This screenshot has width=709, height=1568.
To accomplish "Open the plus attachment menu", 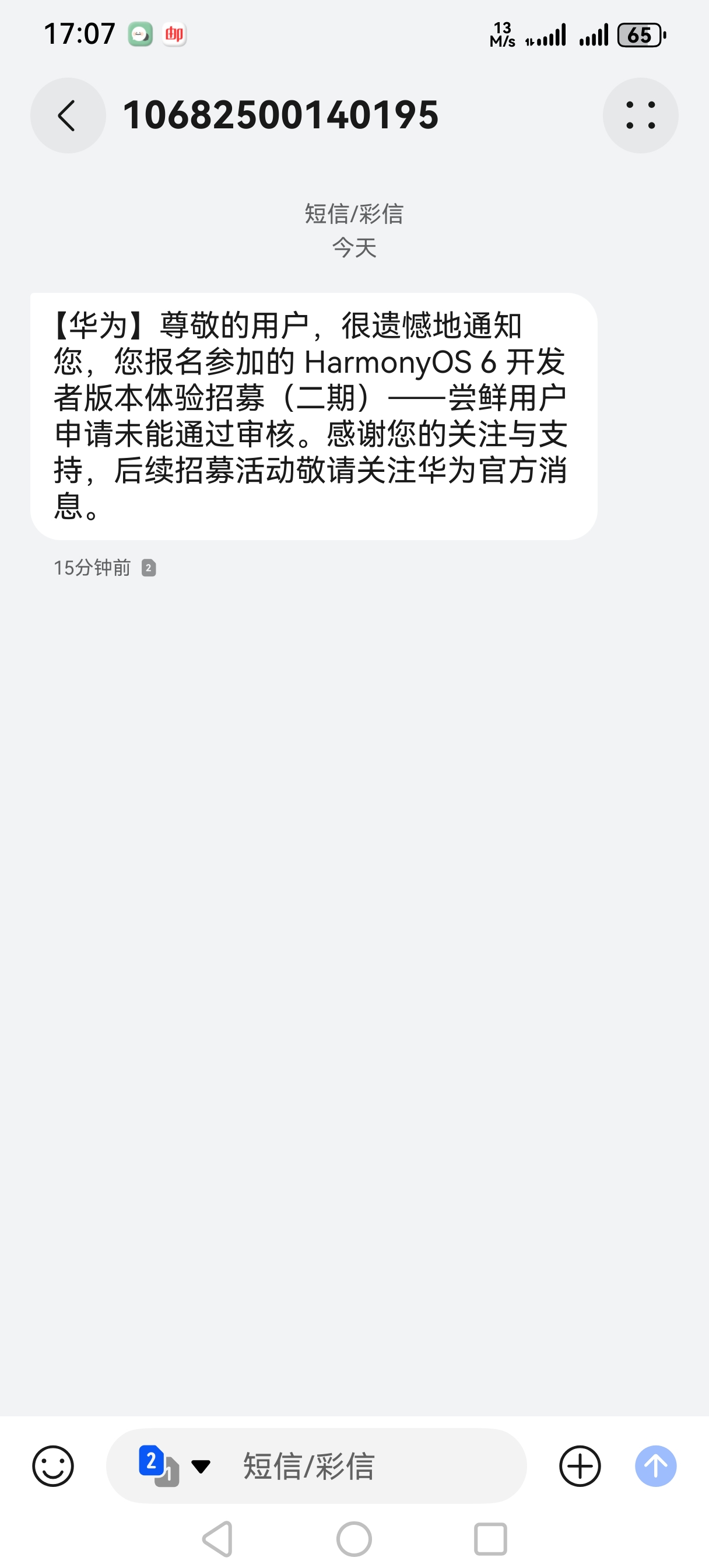I will [580, 1466].
